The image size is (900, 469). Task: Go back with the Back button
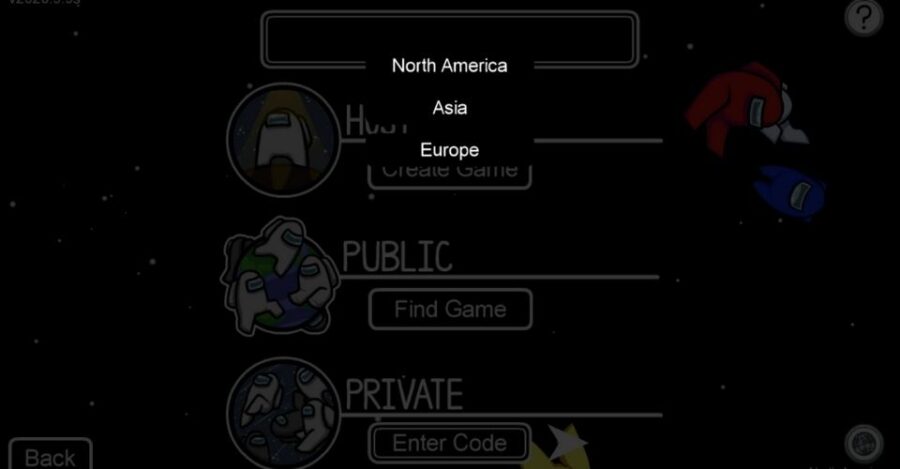pos(50,456)
